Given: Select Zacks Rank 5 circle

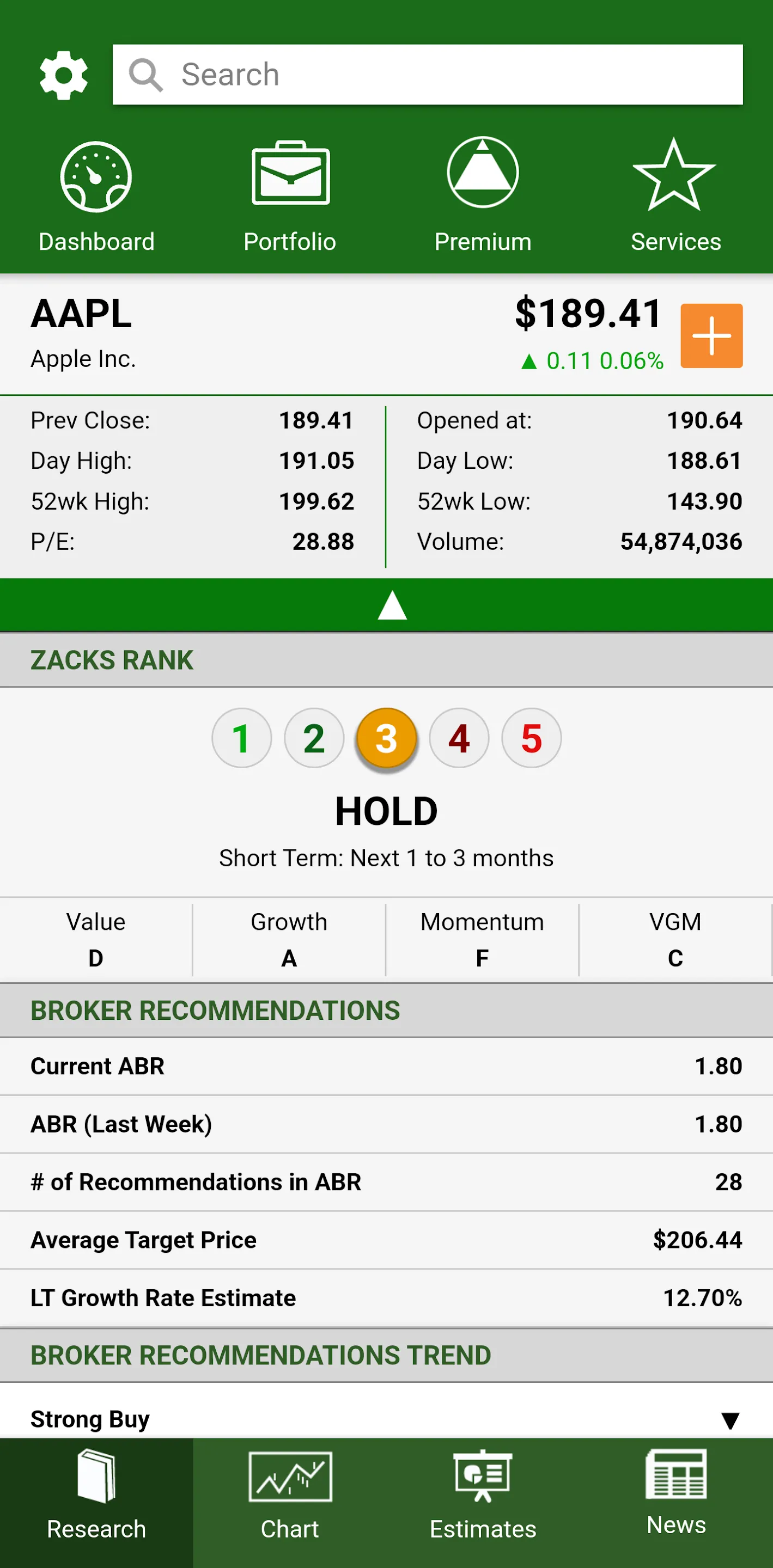Looking at the screenshot, I should click(531, 737).
